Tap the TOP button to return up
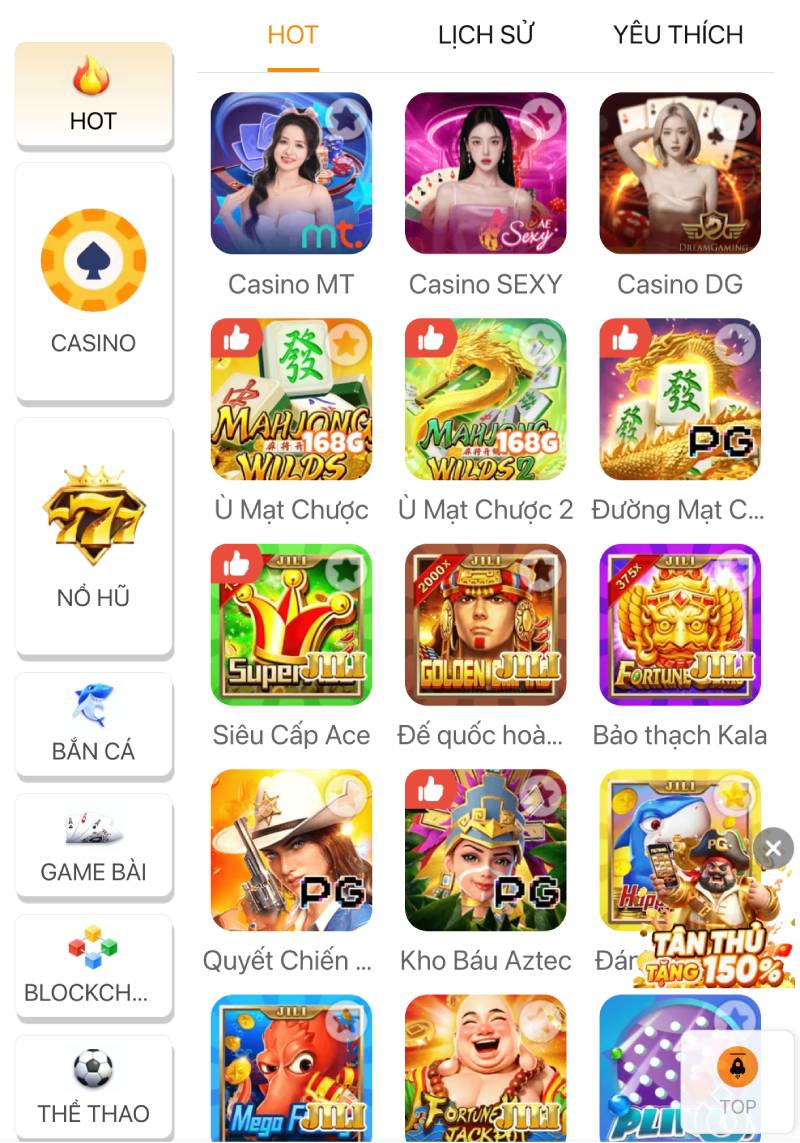800x1143 pixels. point(737,1080)
